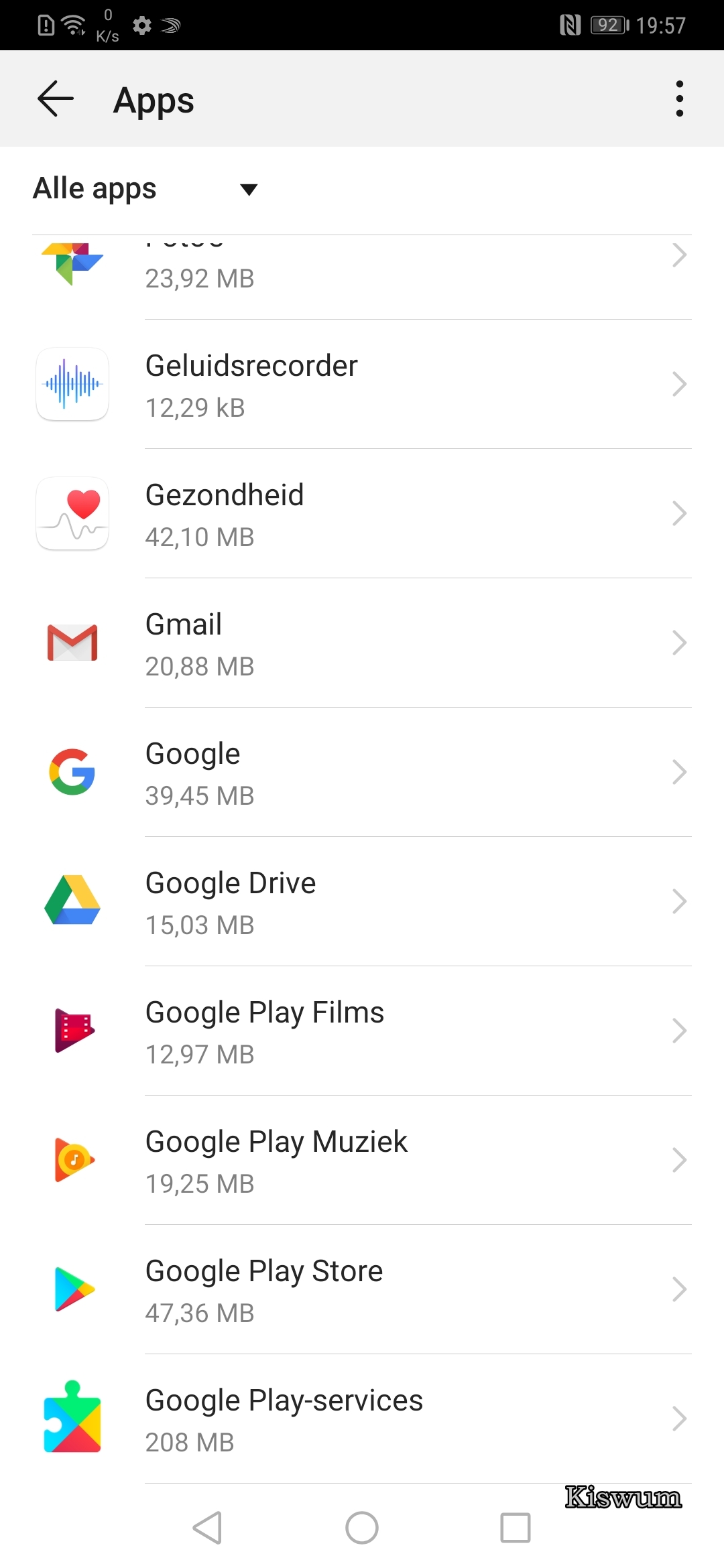Open Geluidsrecorder app details
The image size is (724, 1568).
[362, 385]
